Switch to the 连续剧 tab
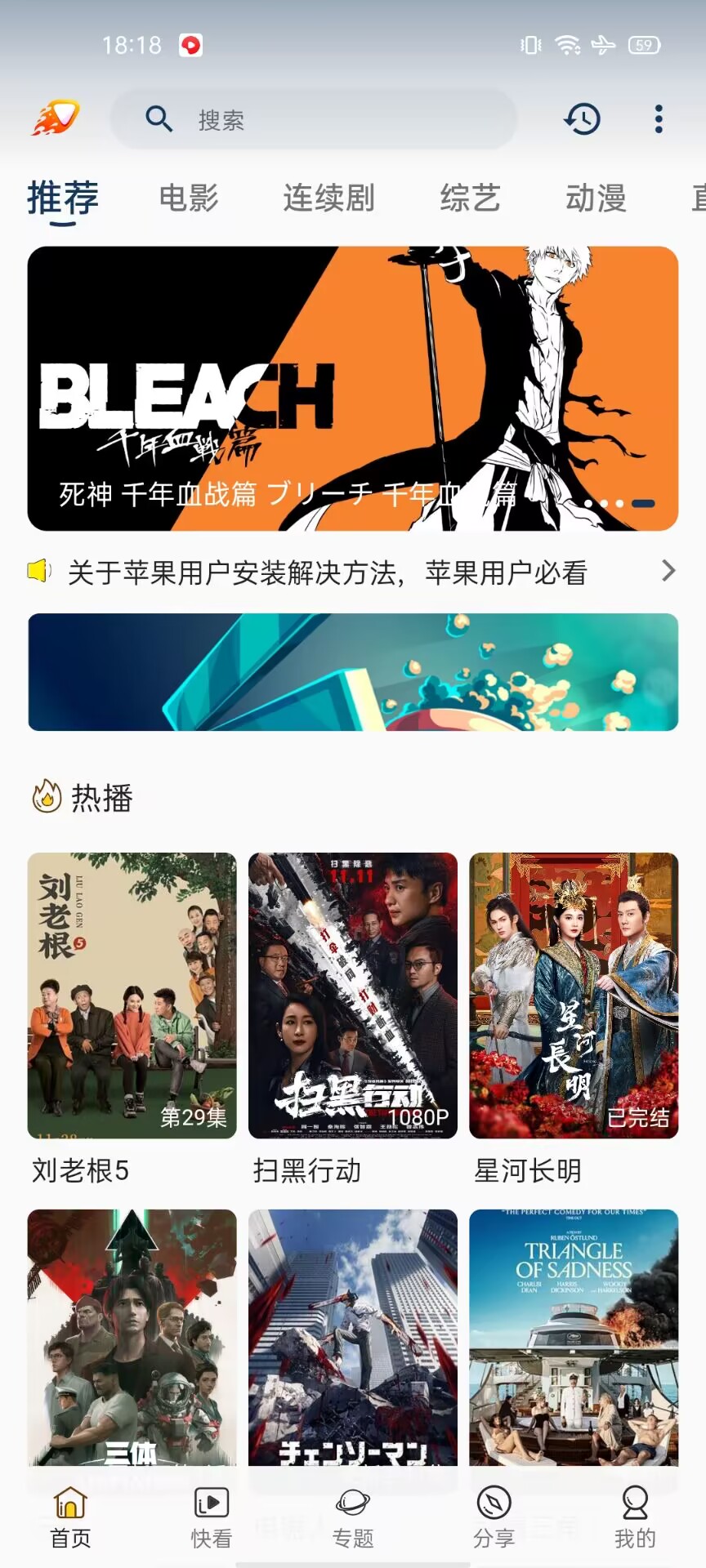This screenshot has height=1568, width=706. [x=328, y=198]
